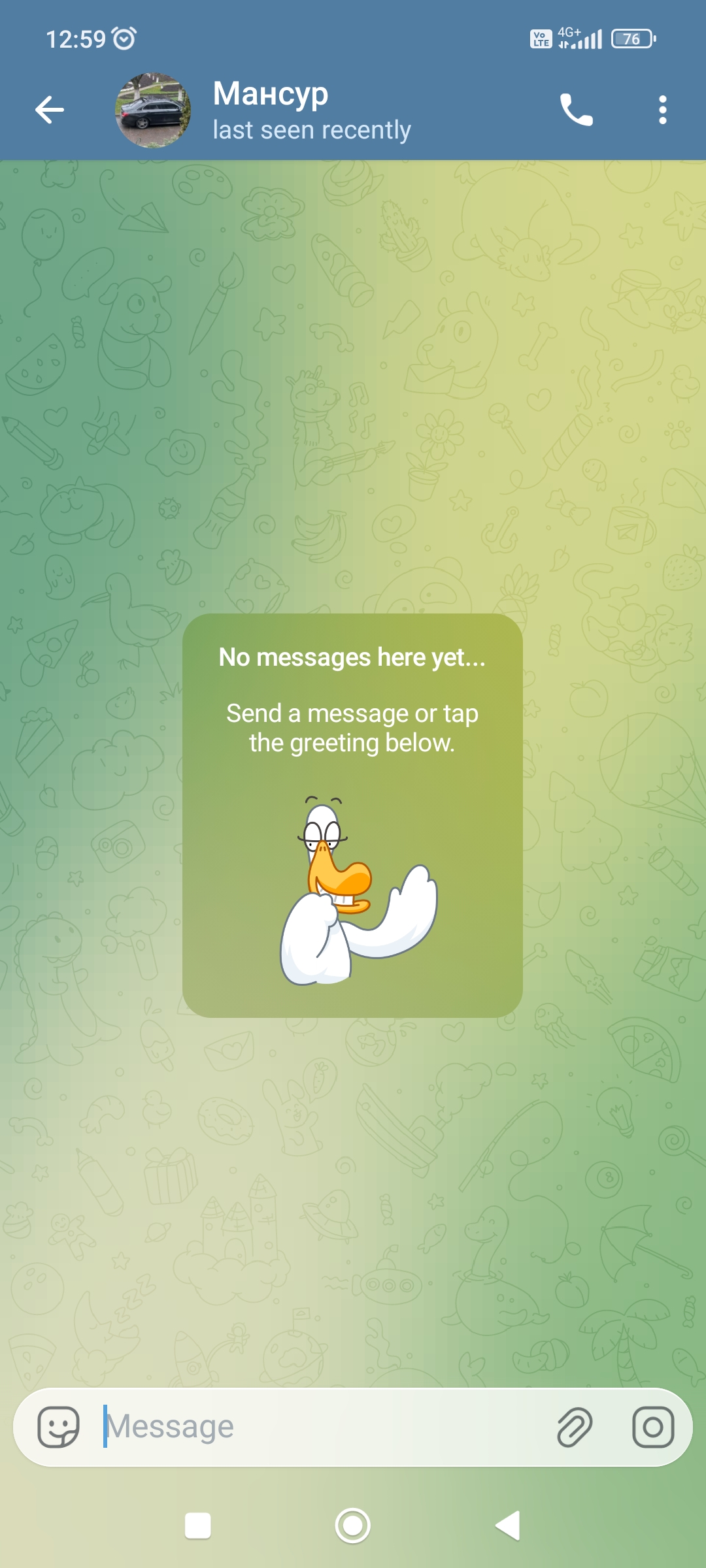
Task: Open Мансур's profile from avatar
Action: click(154, 110)
